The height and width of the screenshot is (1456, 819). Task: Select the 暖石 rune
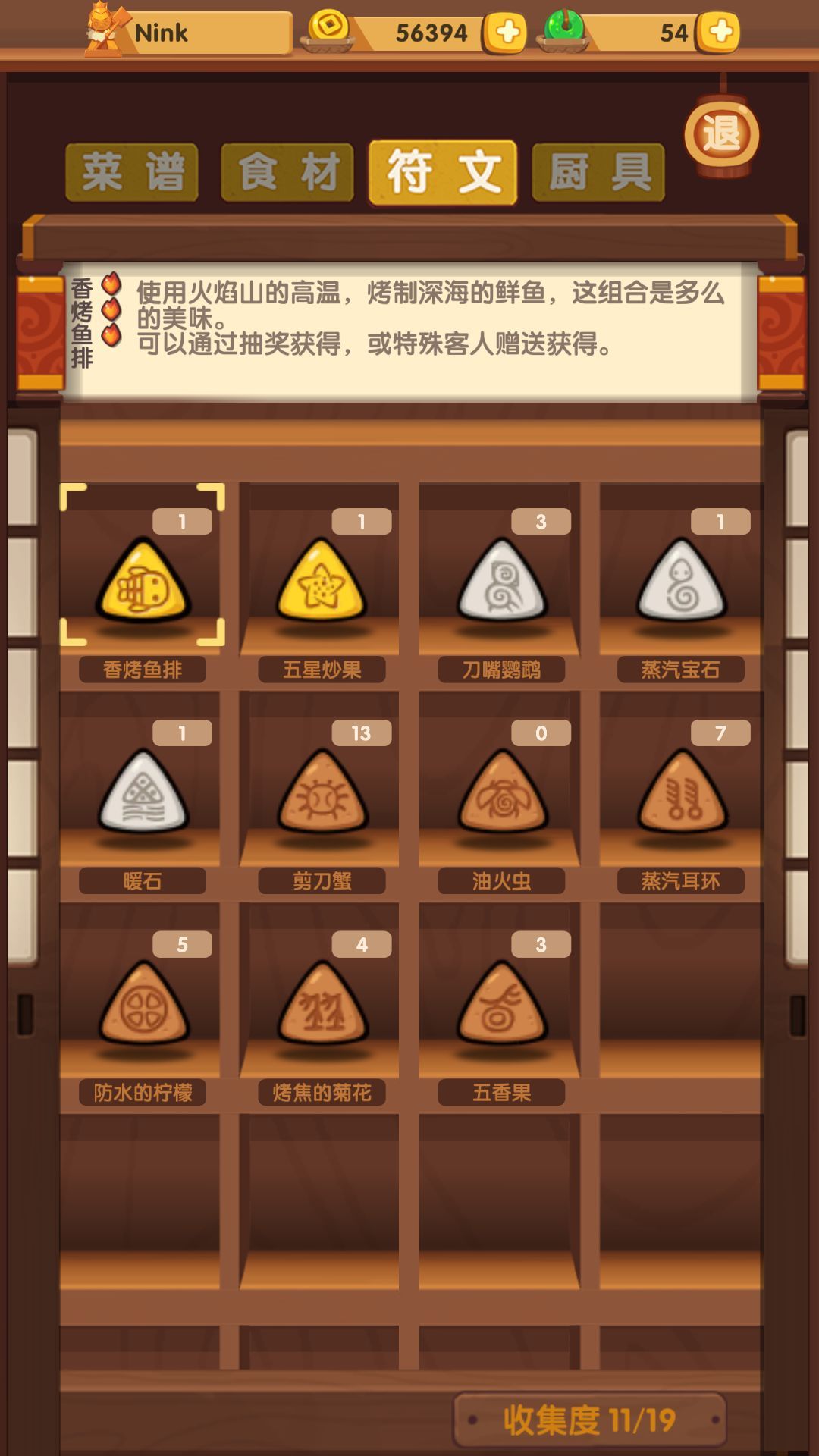[143, 792]
